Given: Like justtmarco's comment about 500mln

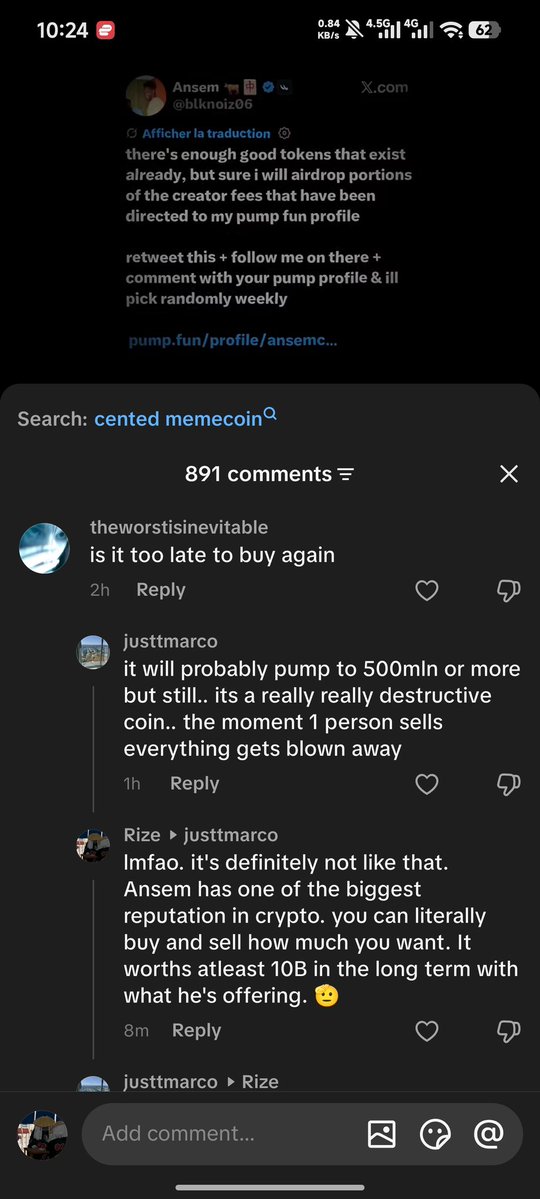Looking at the screenshot, I should [x=427, y=784].
